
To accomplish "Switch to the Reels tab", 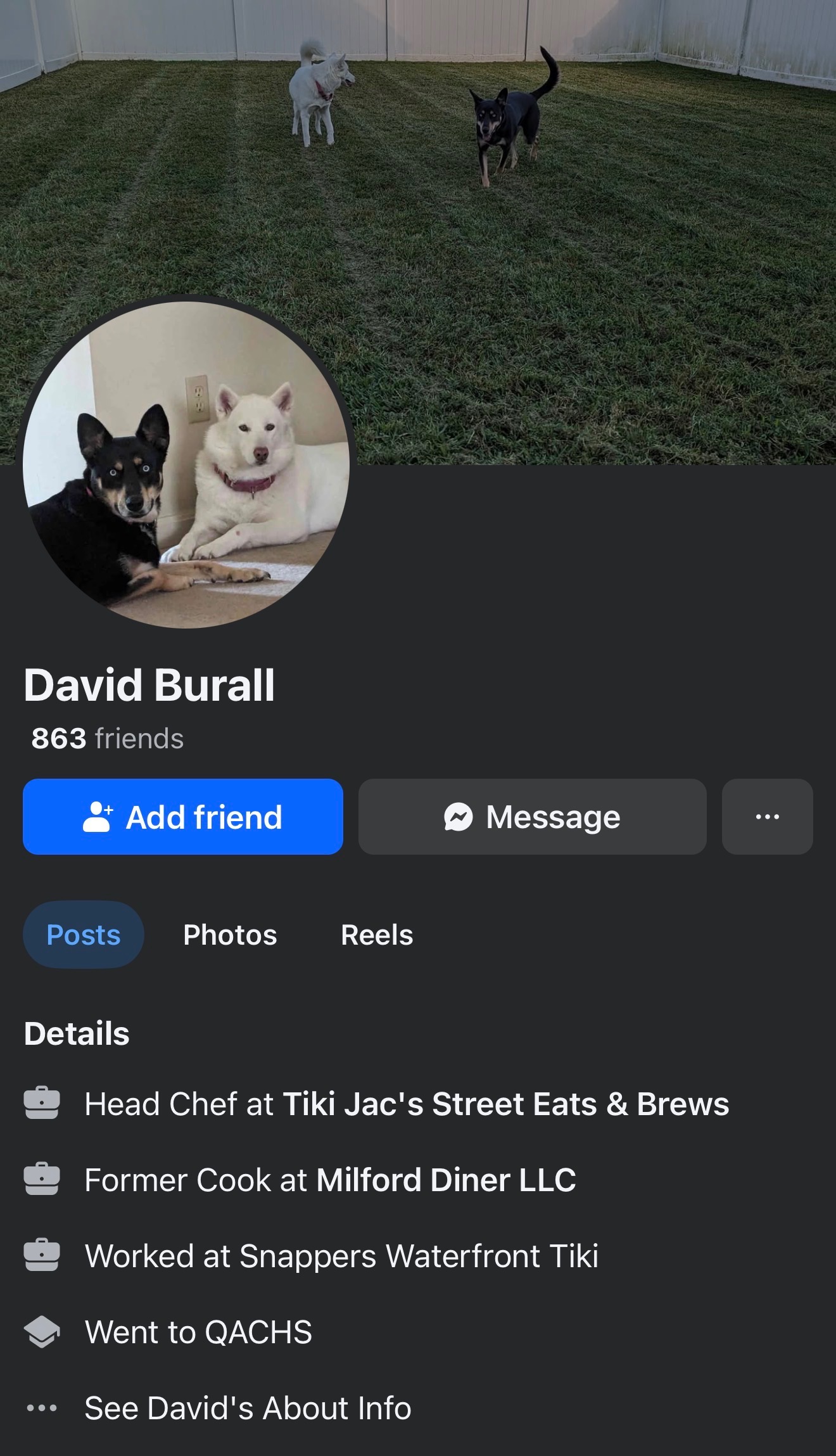I will pyautogui.click(x=377, y=935).
